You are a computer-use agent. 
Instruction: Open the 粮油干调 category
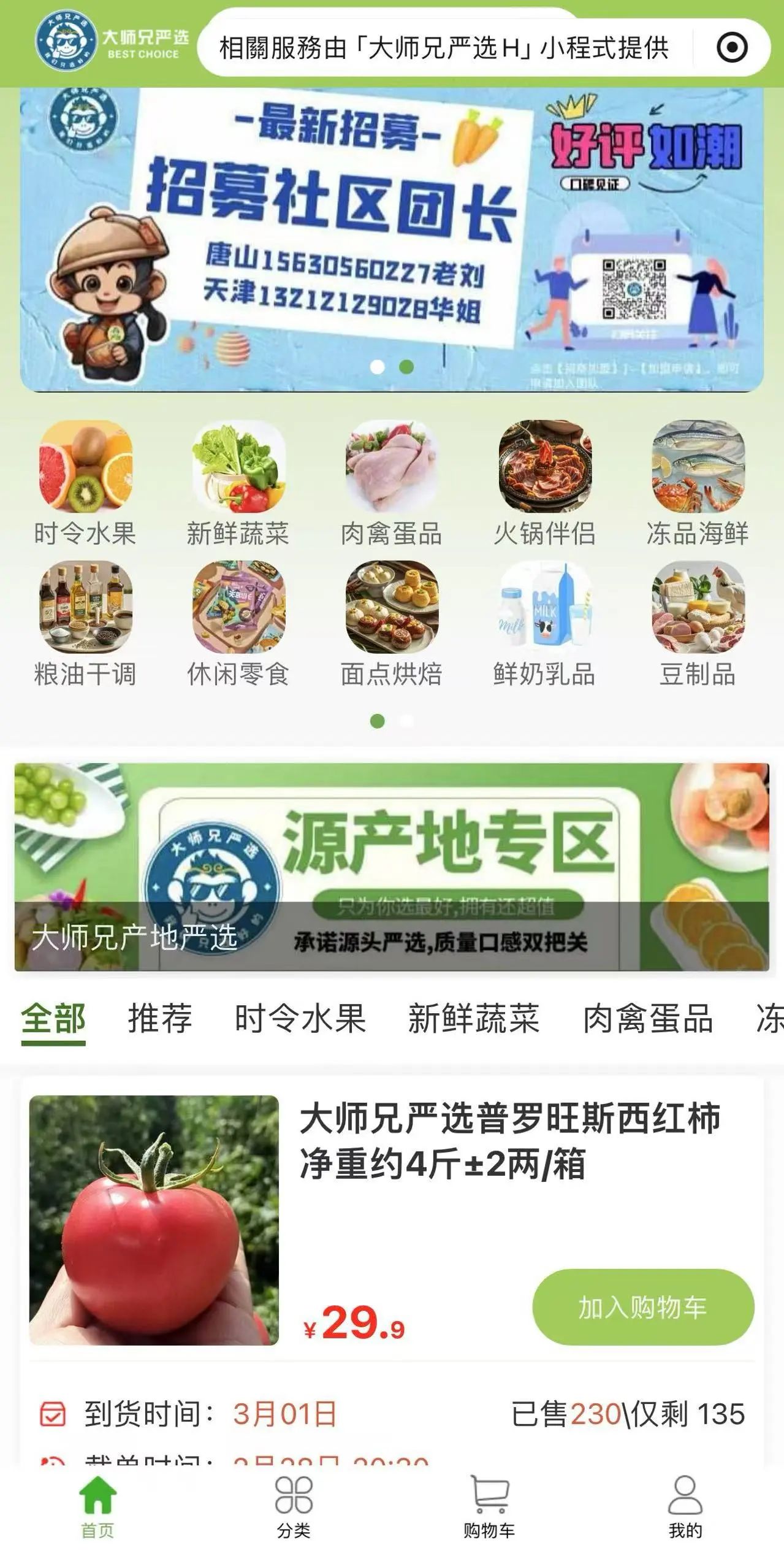pos(85,624)
